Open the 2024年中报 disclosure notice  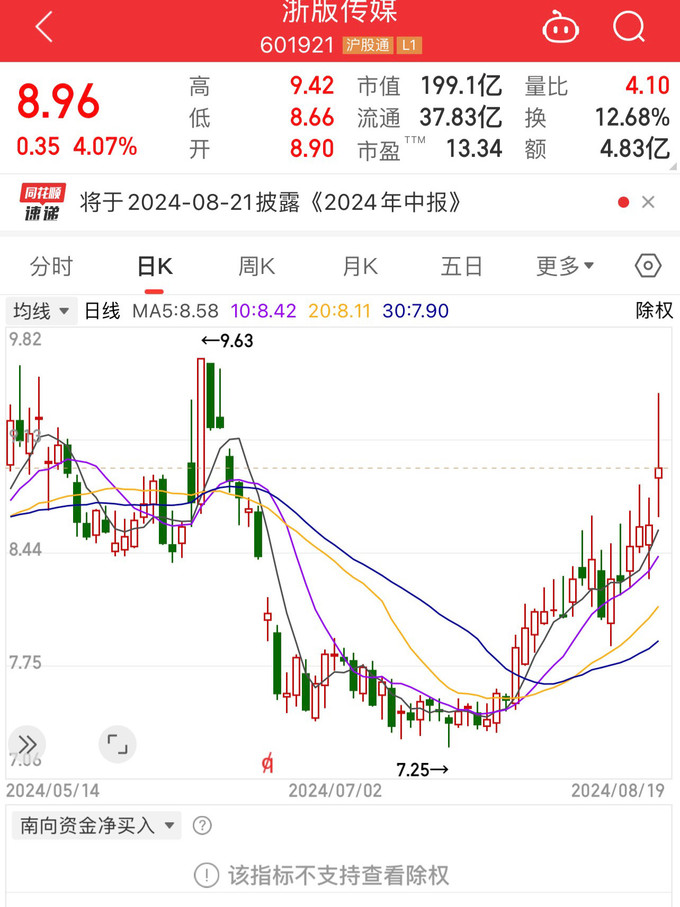coord(270,203)
